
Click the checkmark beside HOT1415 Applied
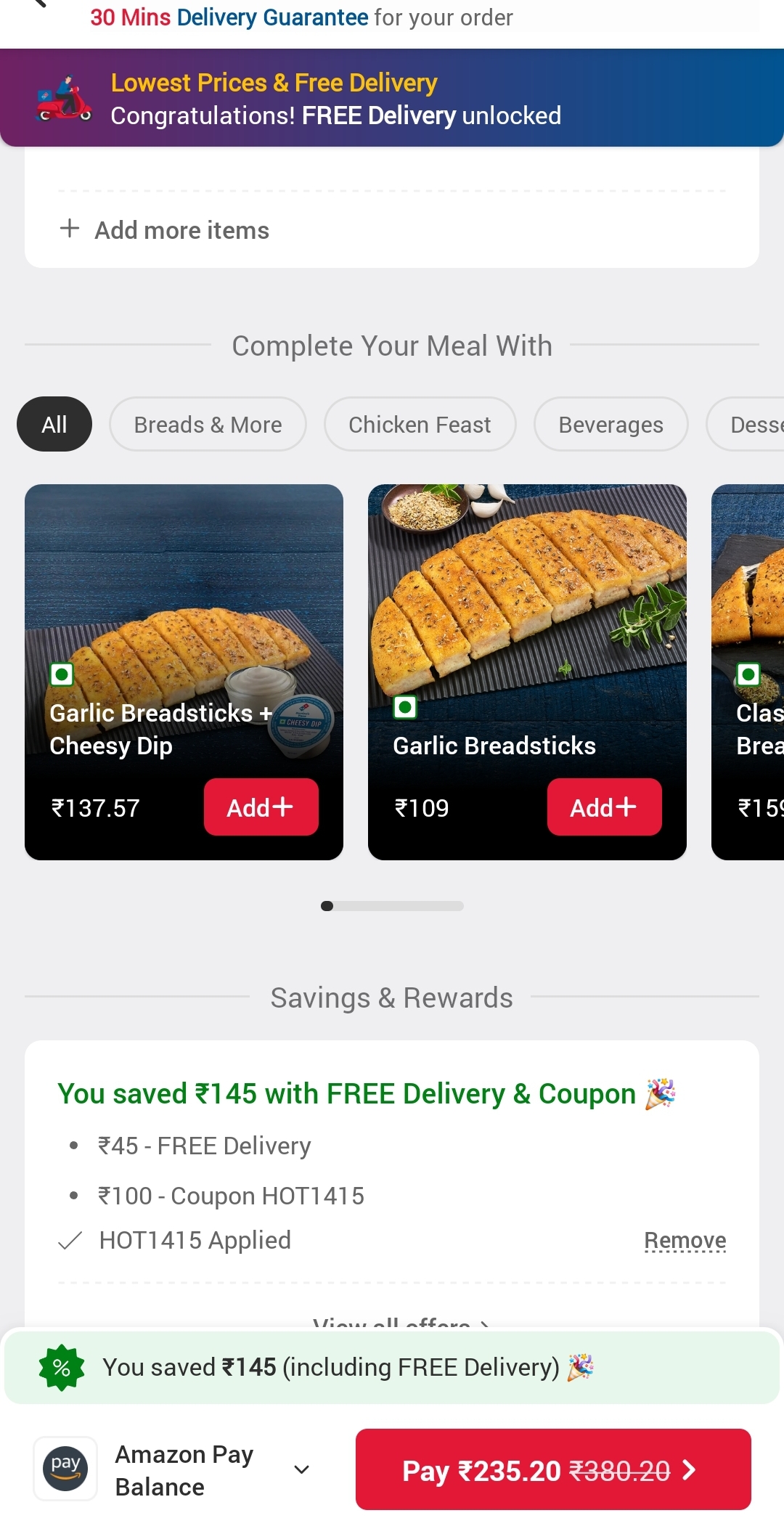point(69,1240)
